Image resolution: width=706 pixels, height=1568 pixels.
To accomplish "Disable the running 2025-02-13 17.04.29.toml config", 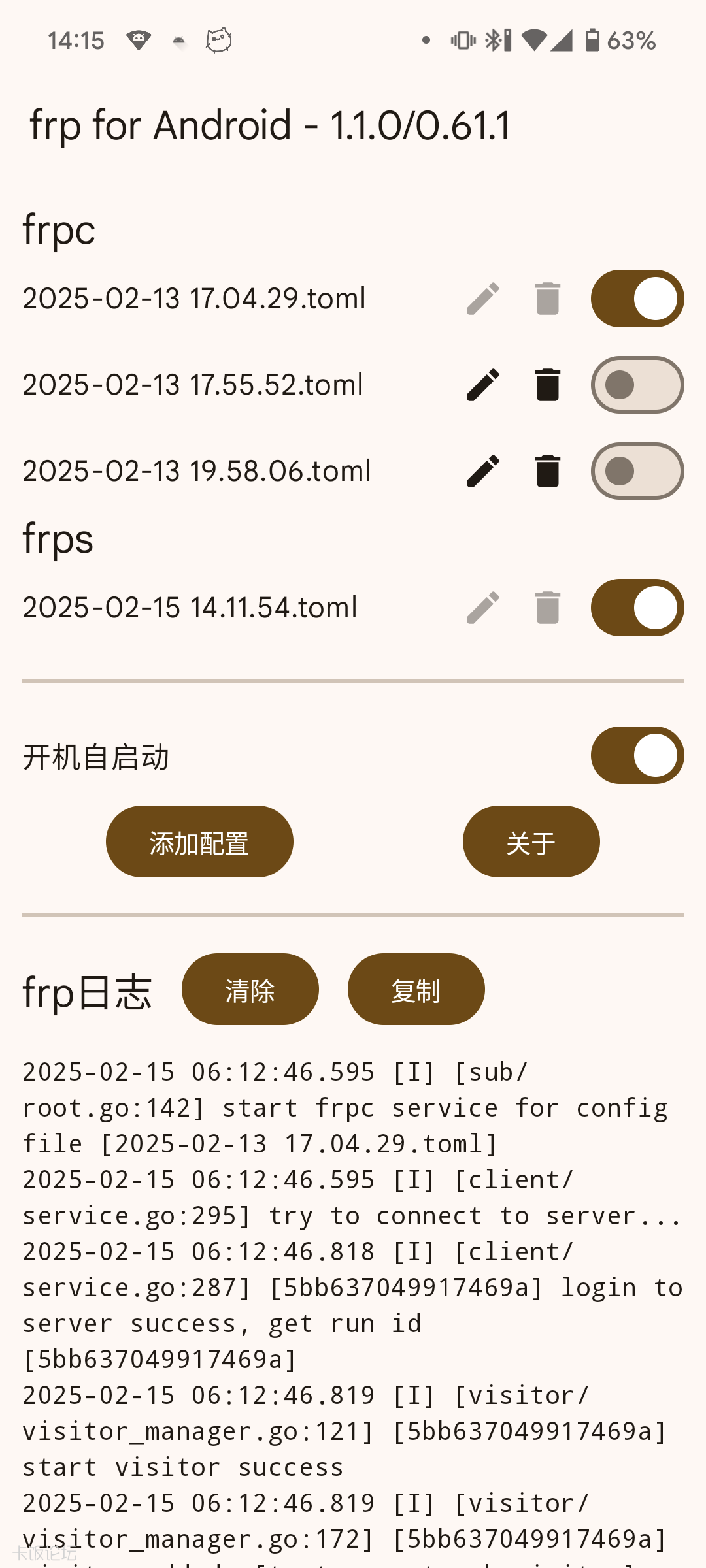I will pyautogui.click(x=636, y=298).
